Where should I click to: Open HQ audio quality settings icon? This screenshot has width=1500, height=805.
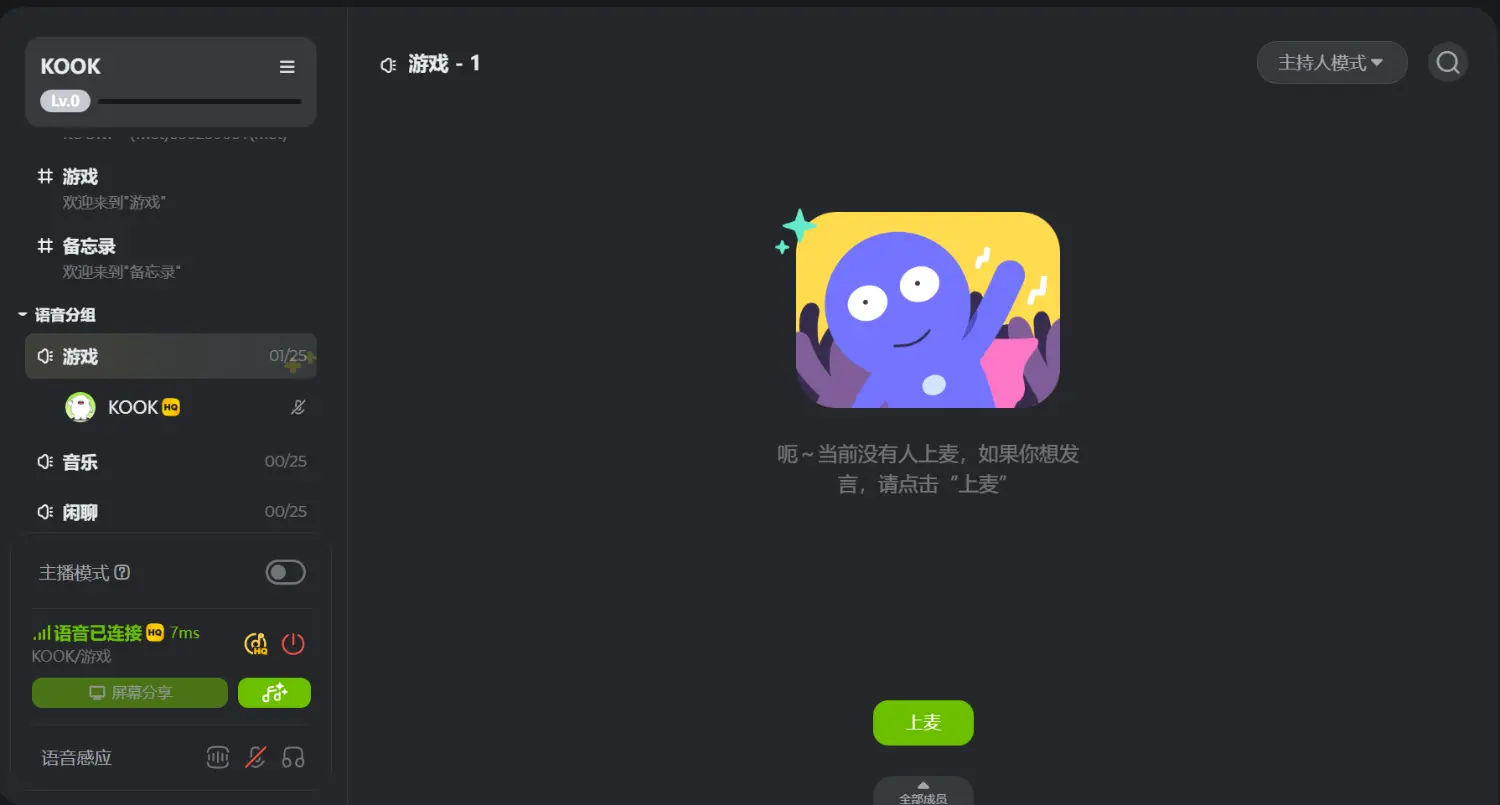click(256, 644)
